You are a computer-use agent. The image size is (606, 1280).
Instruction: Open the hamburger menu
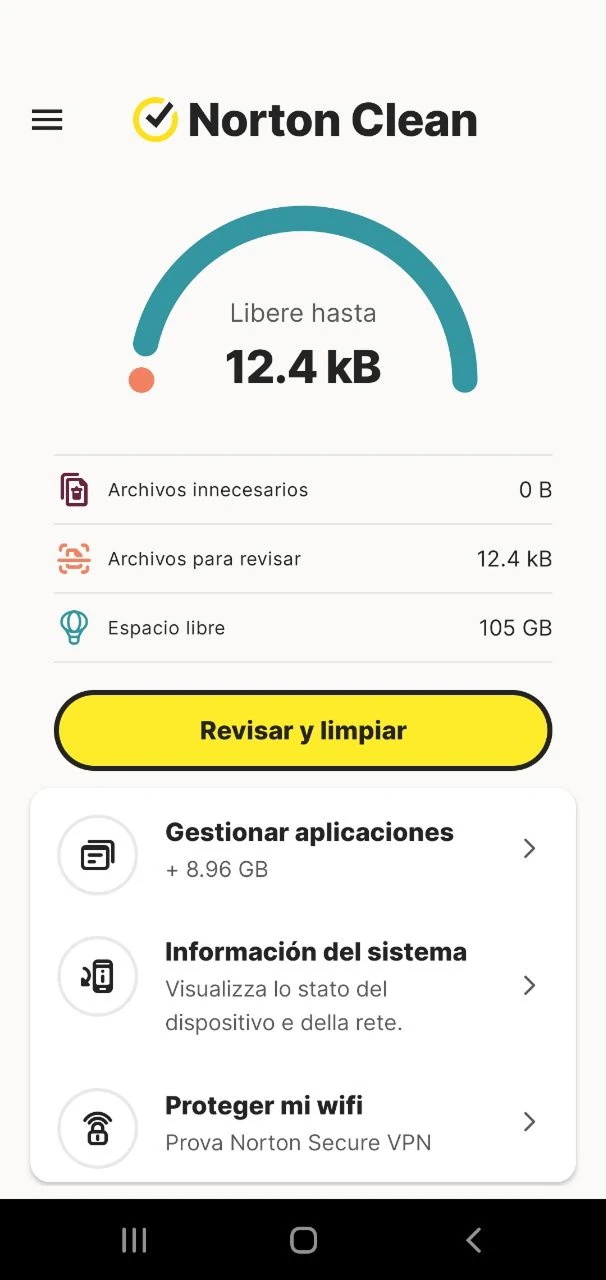[x=47, y=120]
